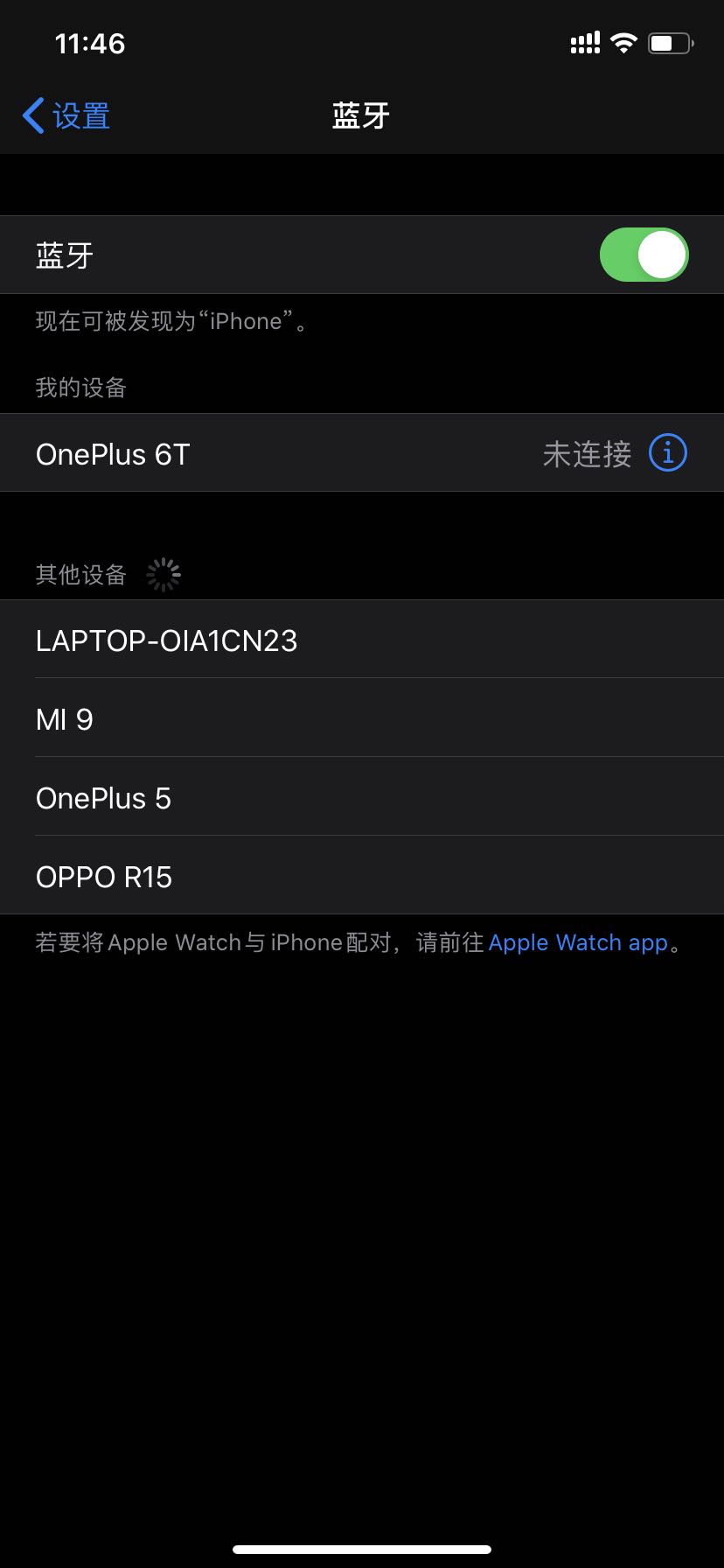Viewport: 724px width, 1568px height.
Task: Open info for OnePlus 6T
Action: pos(668,453)
